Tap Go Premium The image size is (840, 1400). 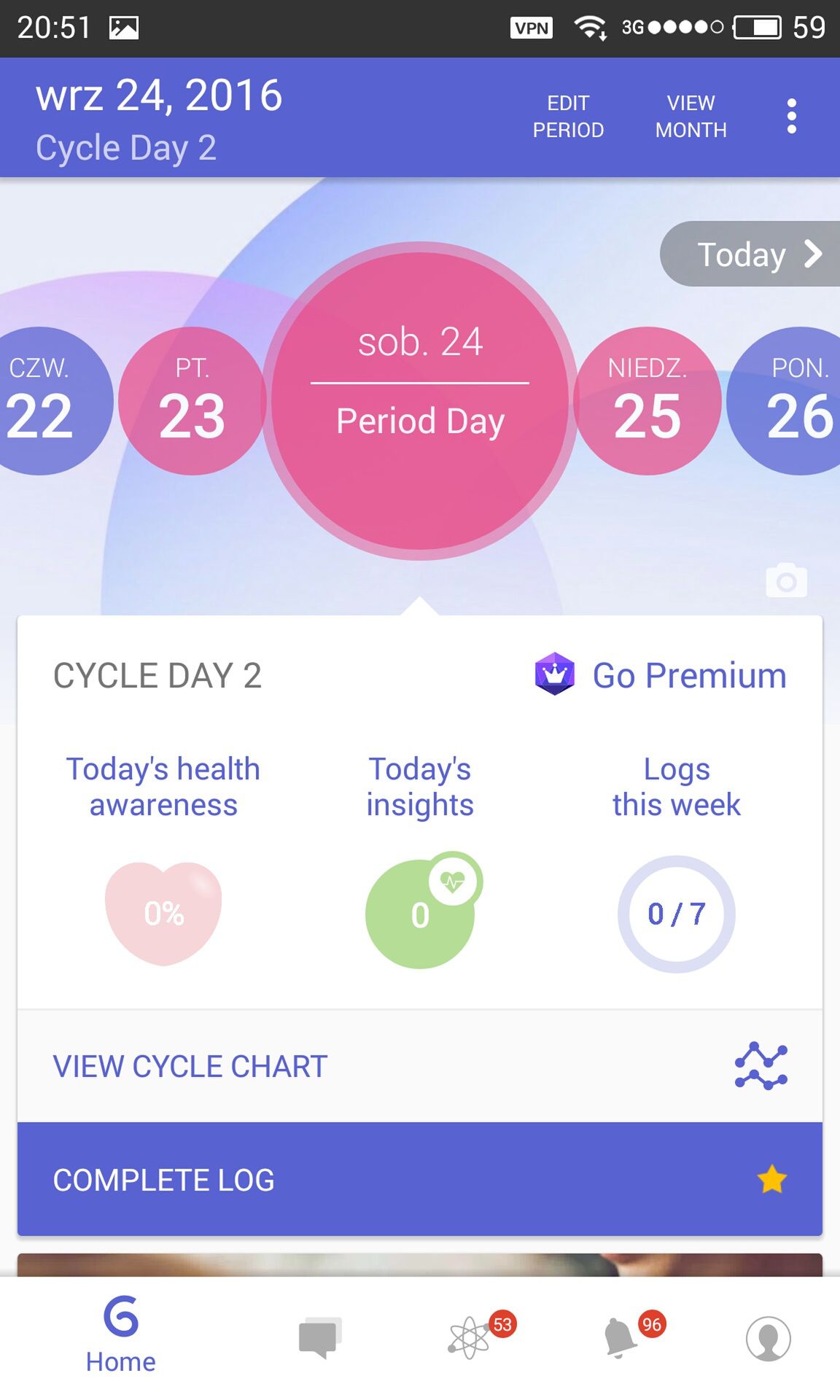coord(661,674)
